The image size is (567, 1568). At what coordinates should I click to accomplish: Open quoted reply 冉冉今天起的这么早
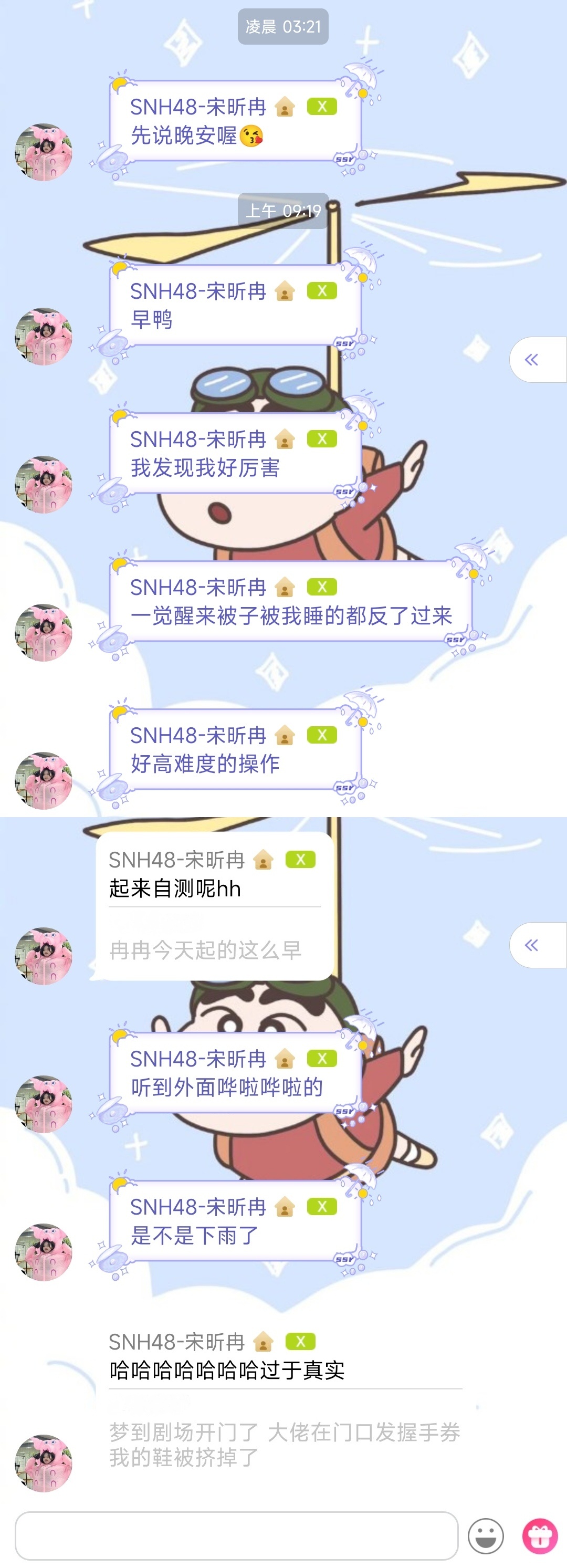(205, 949)
